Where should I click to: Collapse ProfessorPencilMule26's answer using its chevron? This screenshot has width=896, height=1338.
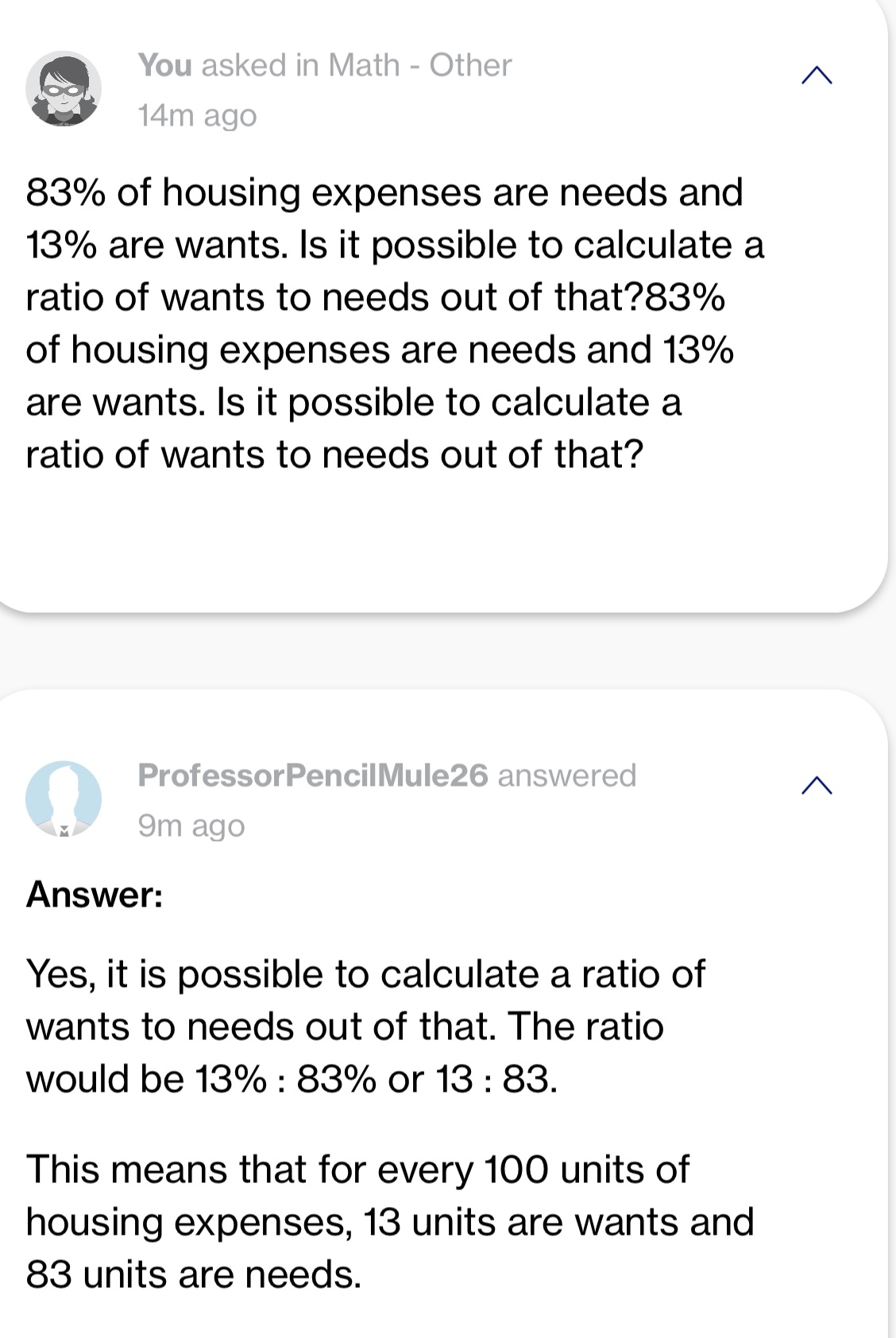pos(817,786)
